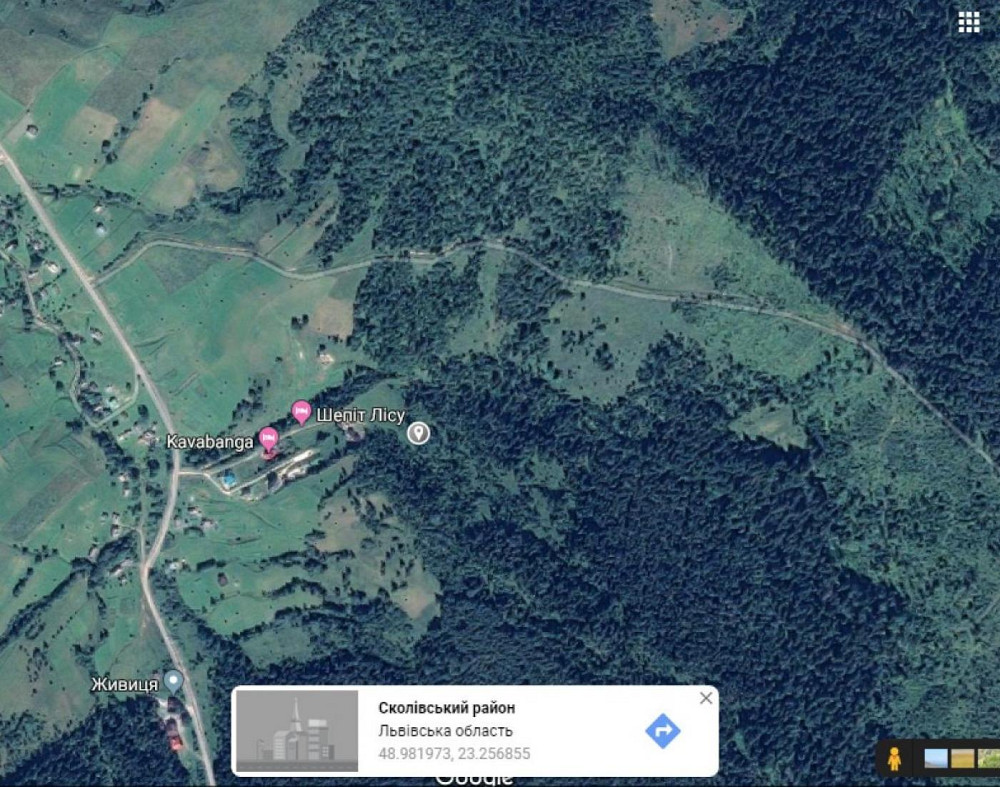Close the location info card
The height and width of the screenshot is (787, 1000).
pyautogui.click(x=706, y=698)
